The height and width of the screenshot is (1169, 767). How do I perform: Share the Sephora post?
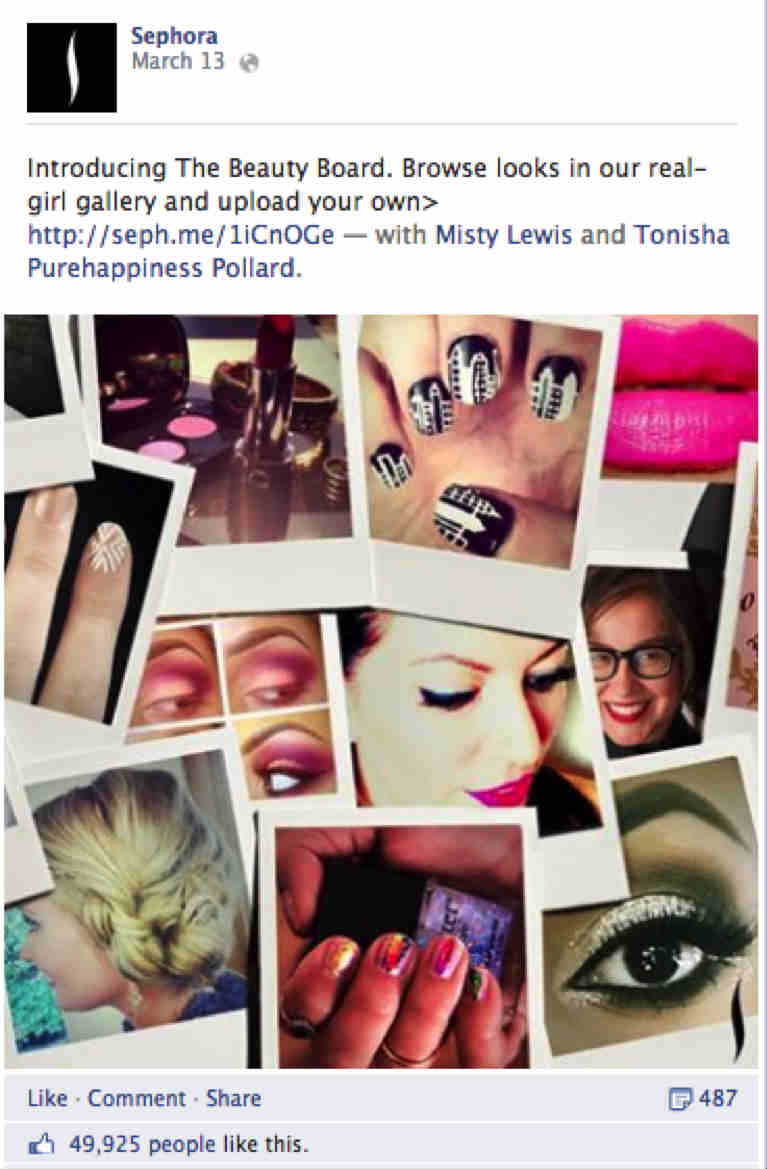pos(233,1098)
